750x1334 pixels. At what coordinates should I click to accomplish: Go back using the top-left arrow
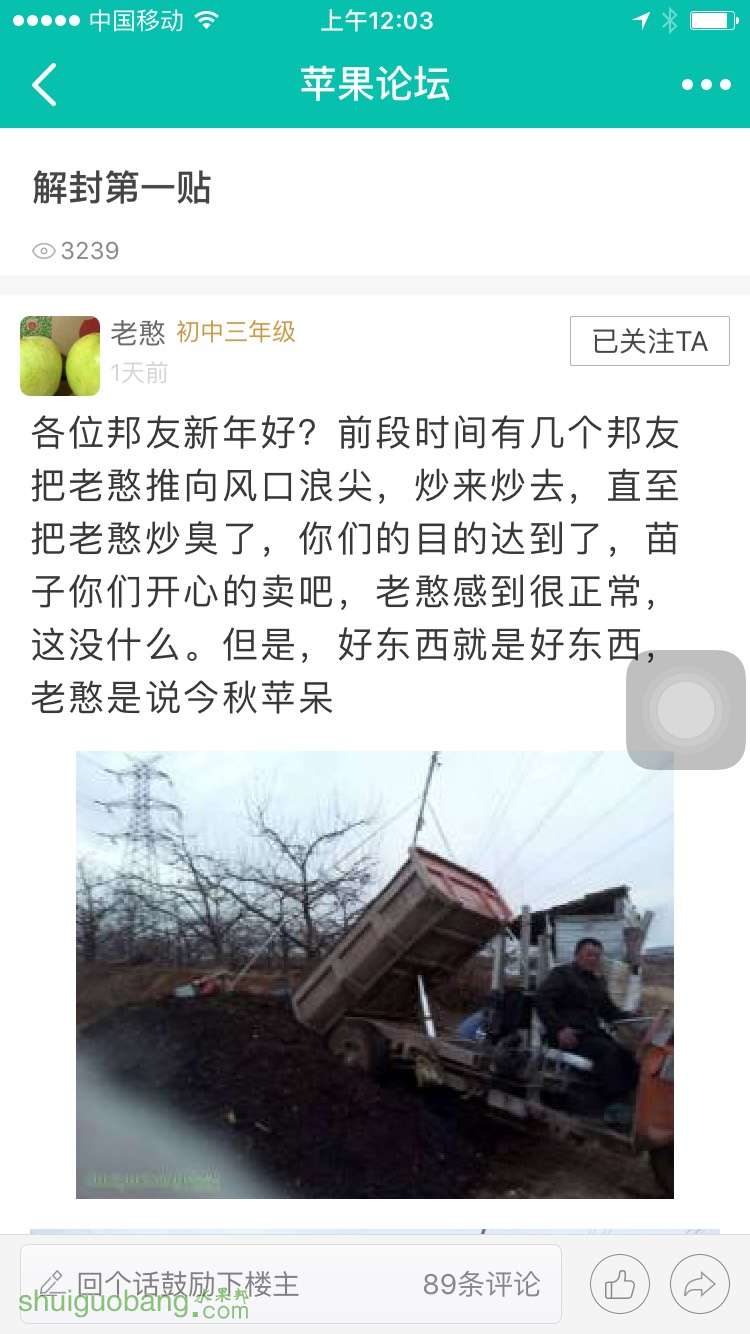[x=45, y=85]
